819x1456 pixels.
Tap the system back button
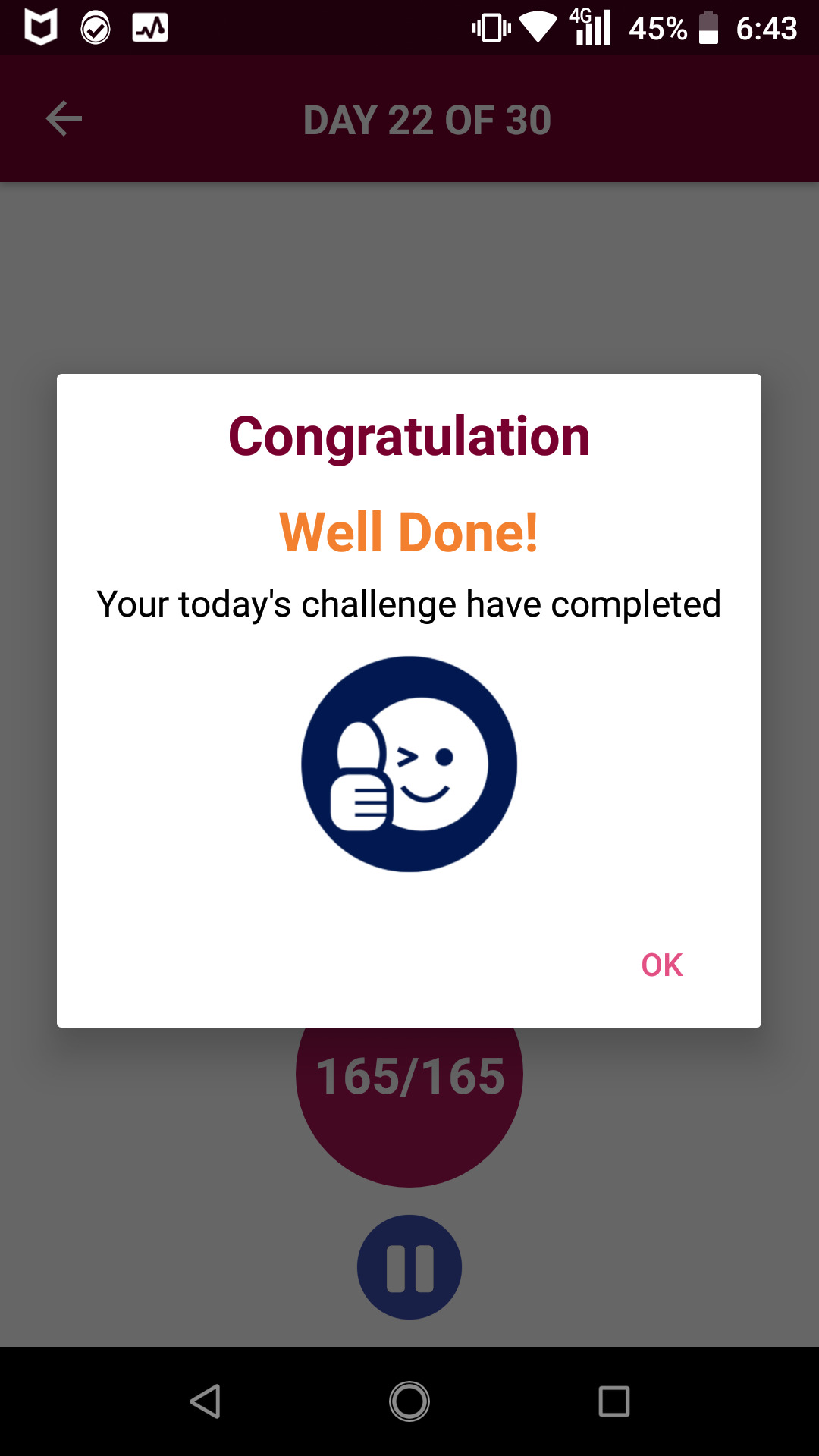[205, 1401]
